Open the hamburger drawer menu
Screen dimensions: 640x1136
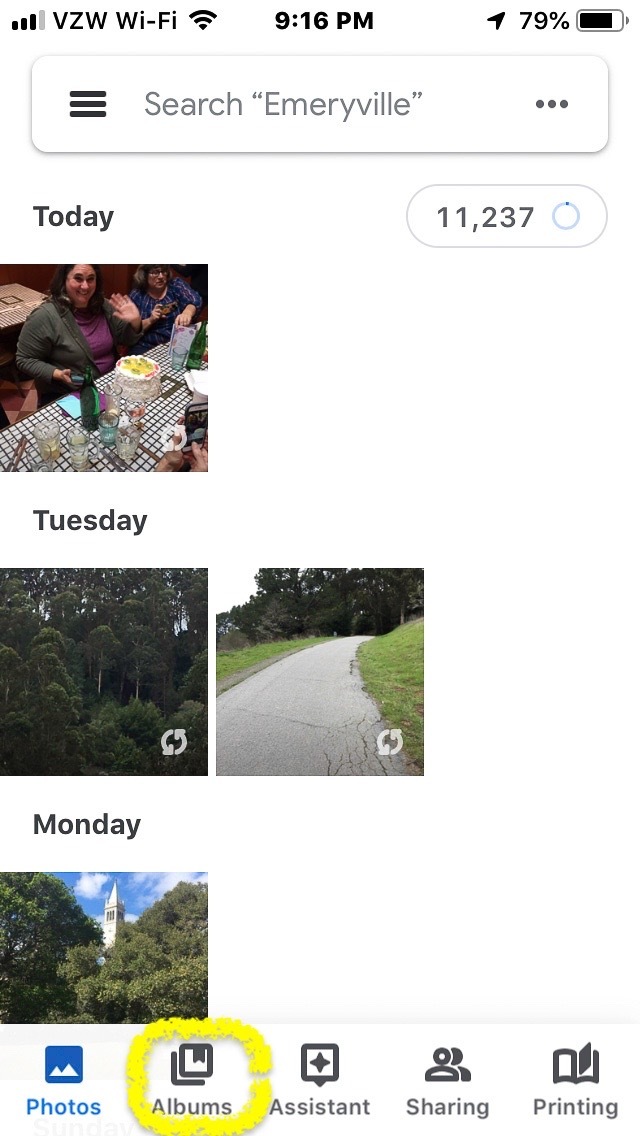[x=88, y=104]
